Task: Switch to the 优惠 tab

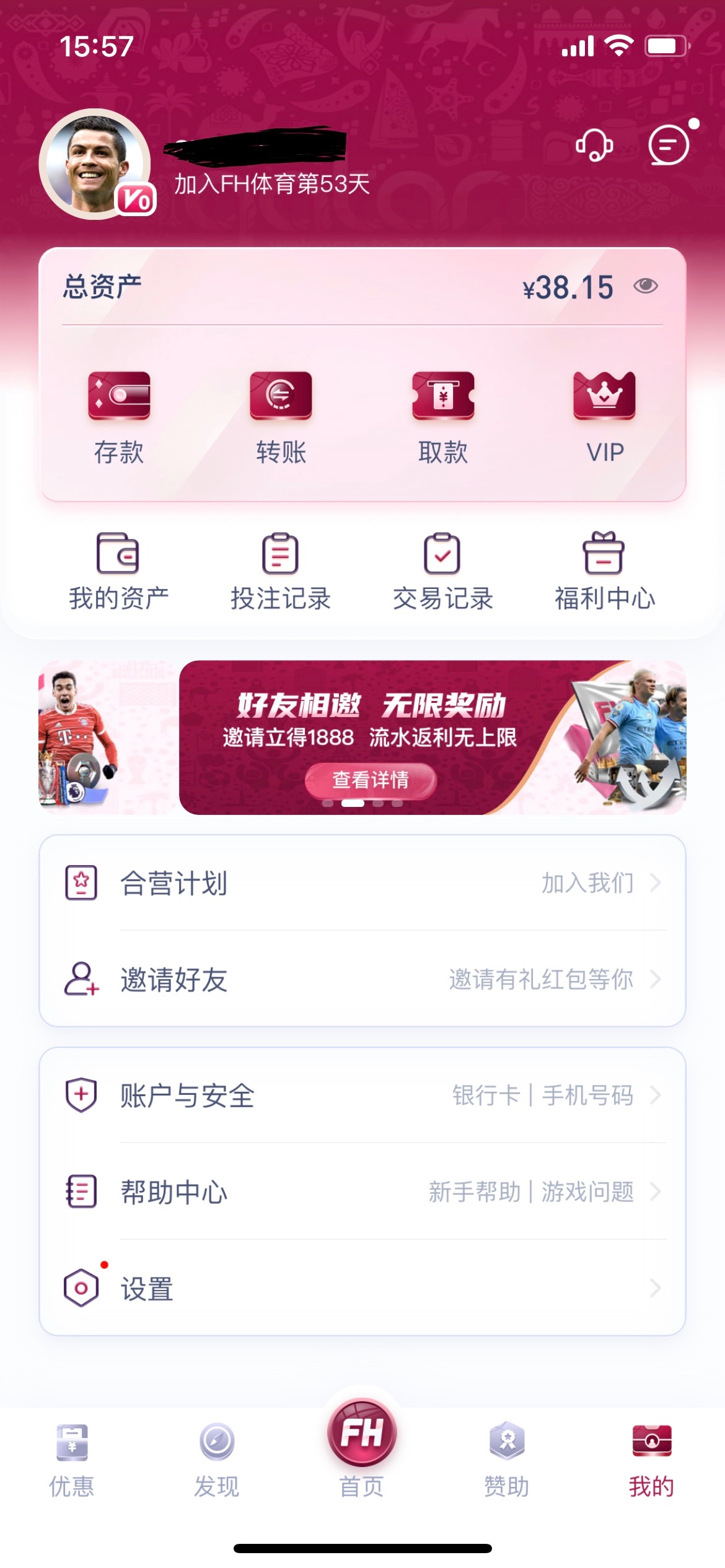Action: [x=72, y=1460]
